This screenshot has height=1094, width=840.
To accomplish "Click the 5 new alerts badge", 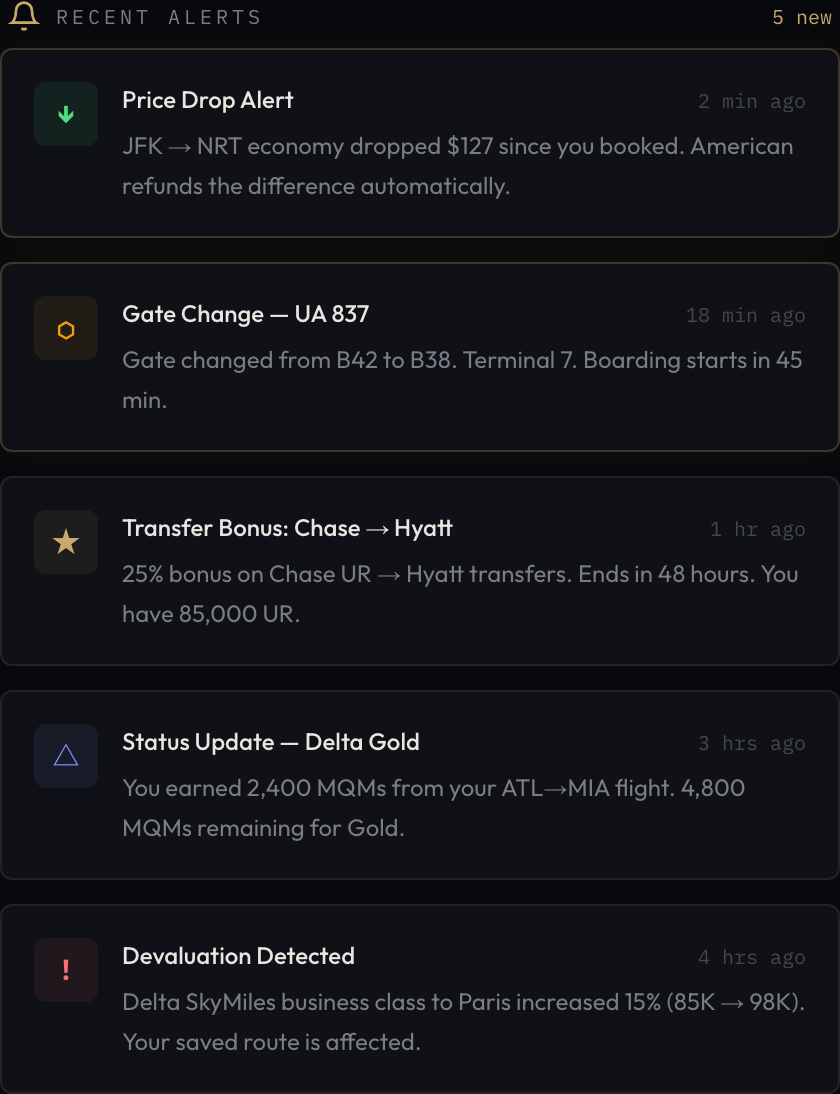I will coord(801,17).
